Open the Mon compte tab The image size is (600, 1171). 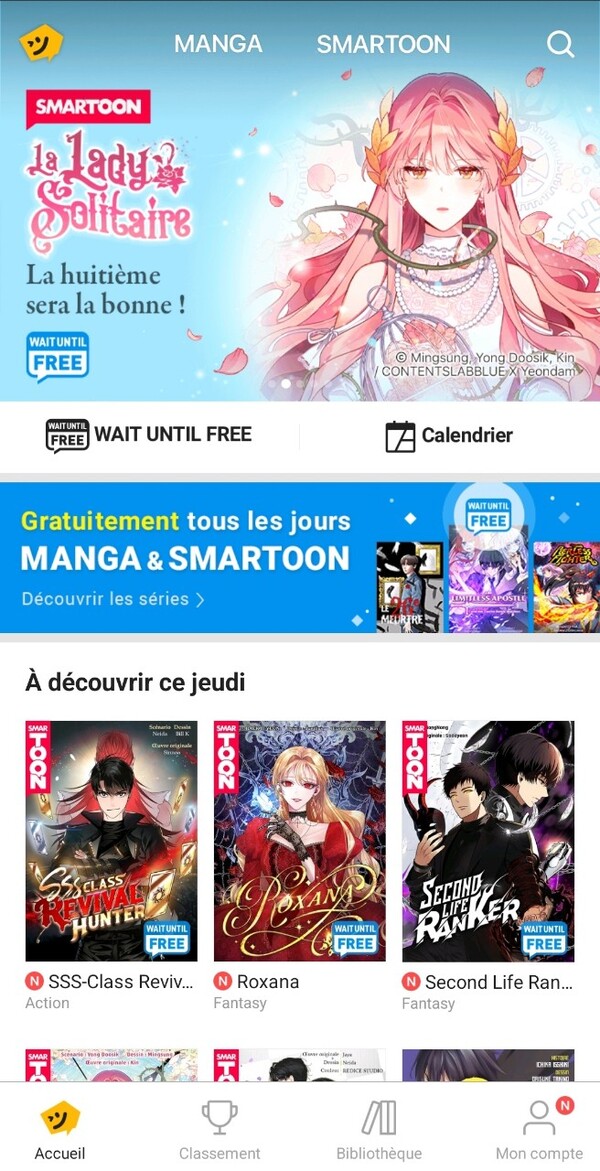[539, 1130]
